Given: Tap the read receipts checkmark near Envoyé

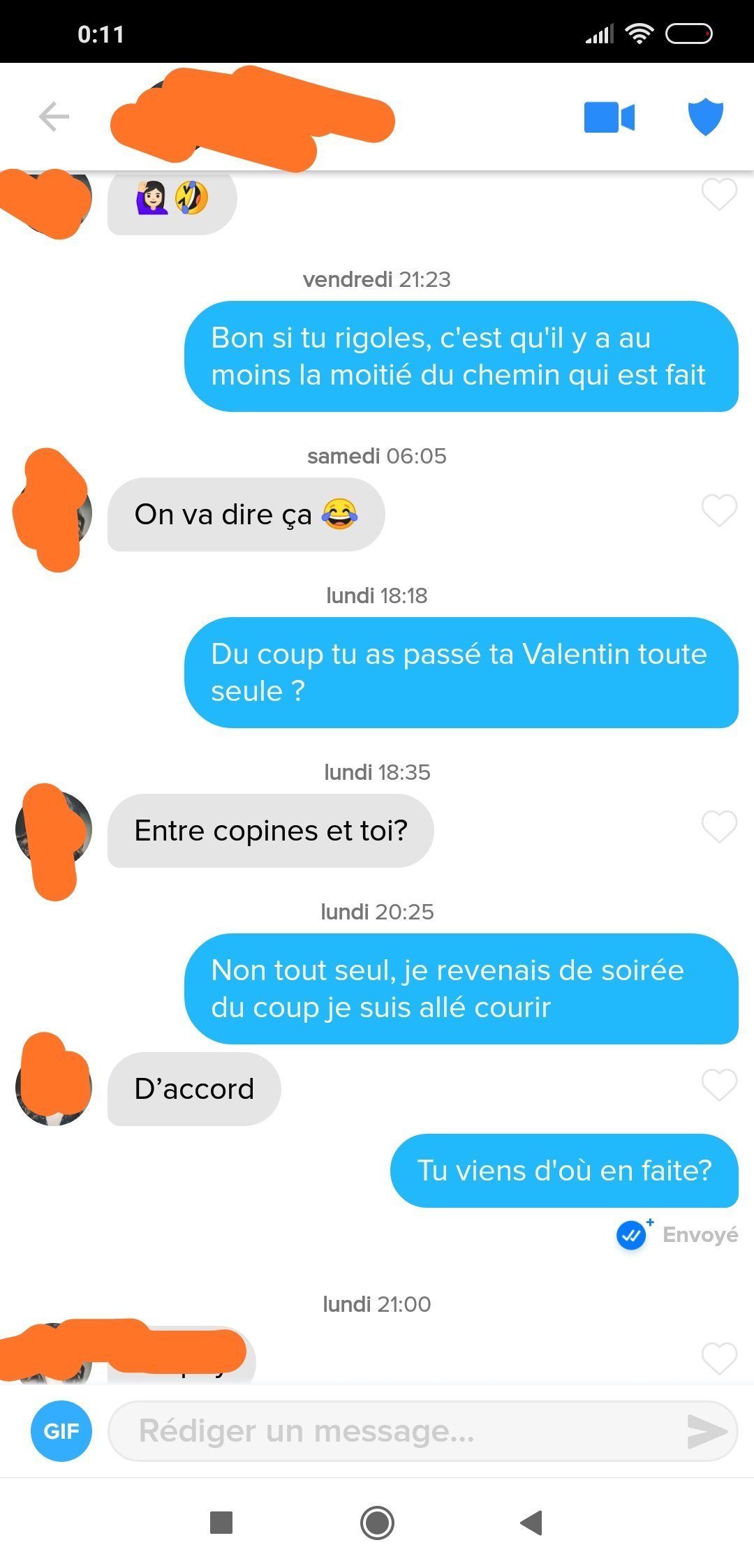Looking at the screenshot, I should [633, 1235].
